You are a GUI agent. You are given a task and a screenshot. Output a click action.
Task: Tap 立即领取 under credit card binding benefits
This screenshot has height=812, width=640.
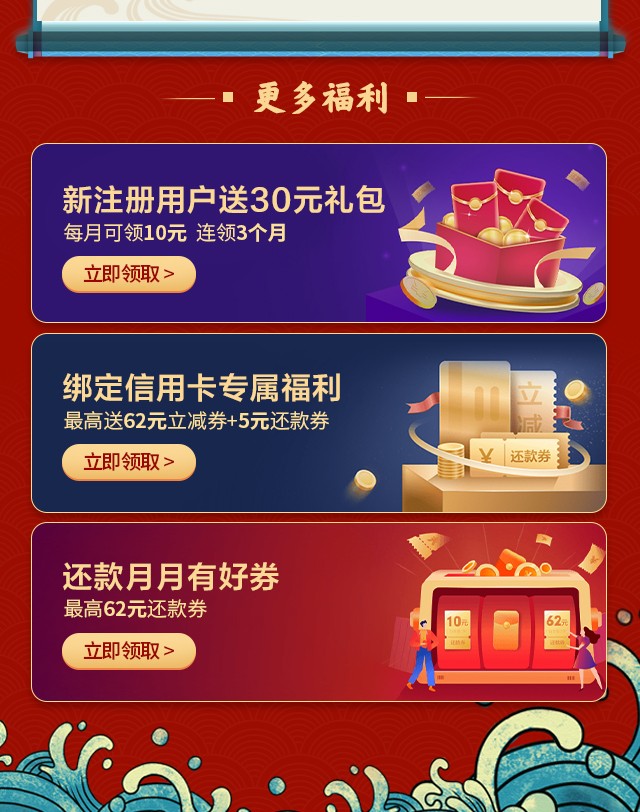point(128,462)
